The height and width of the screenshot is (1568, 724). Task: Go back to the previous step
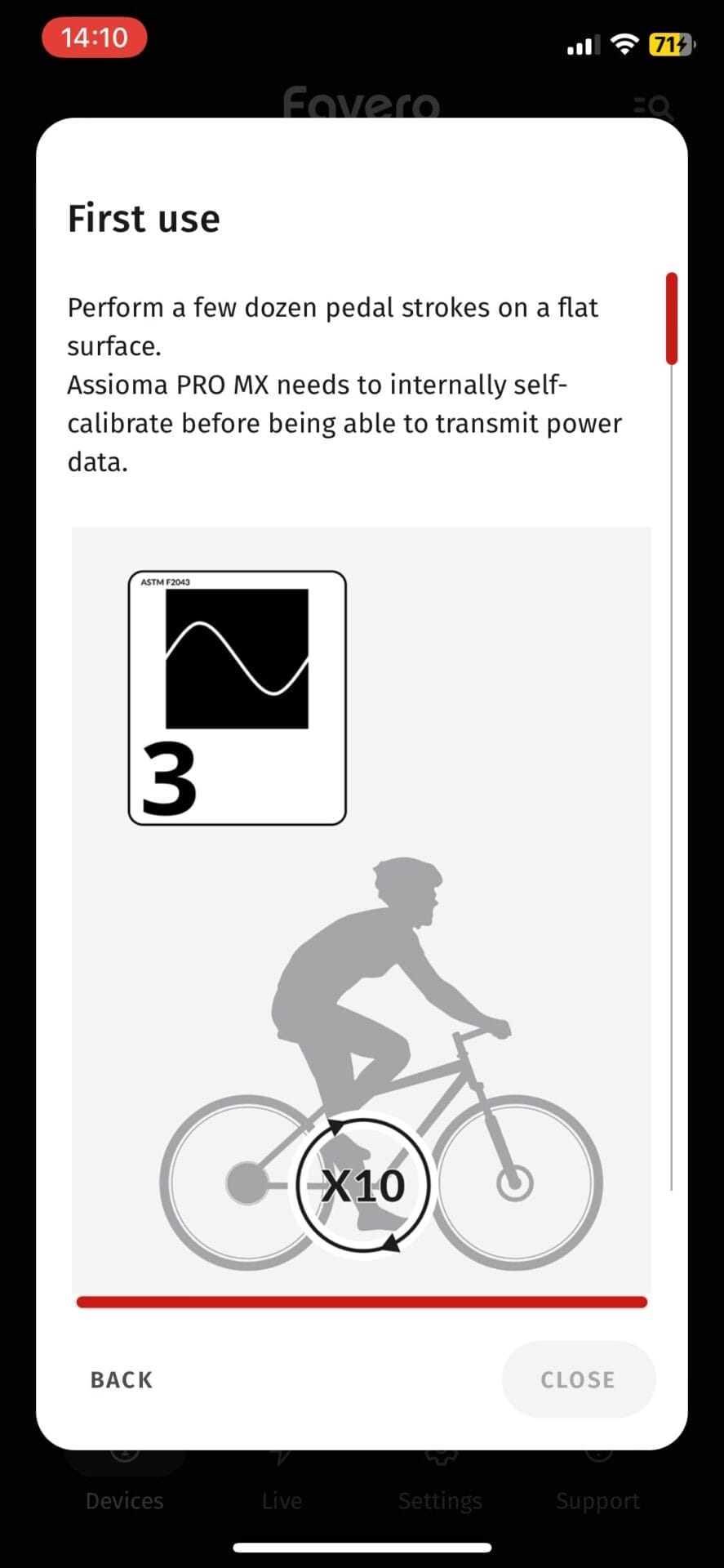[122, 1379]
